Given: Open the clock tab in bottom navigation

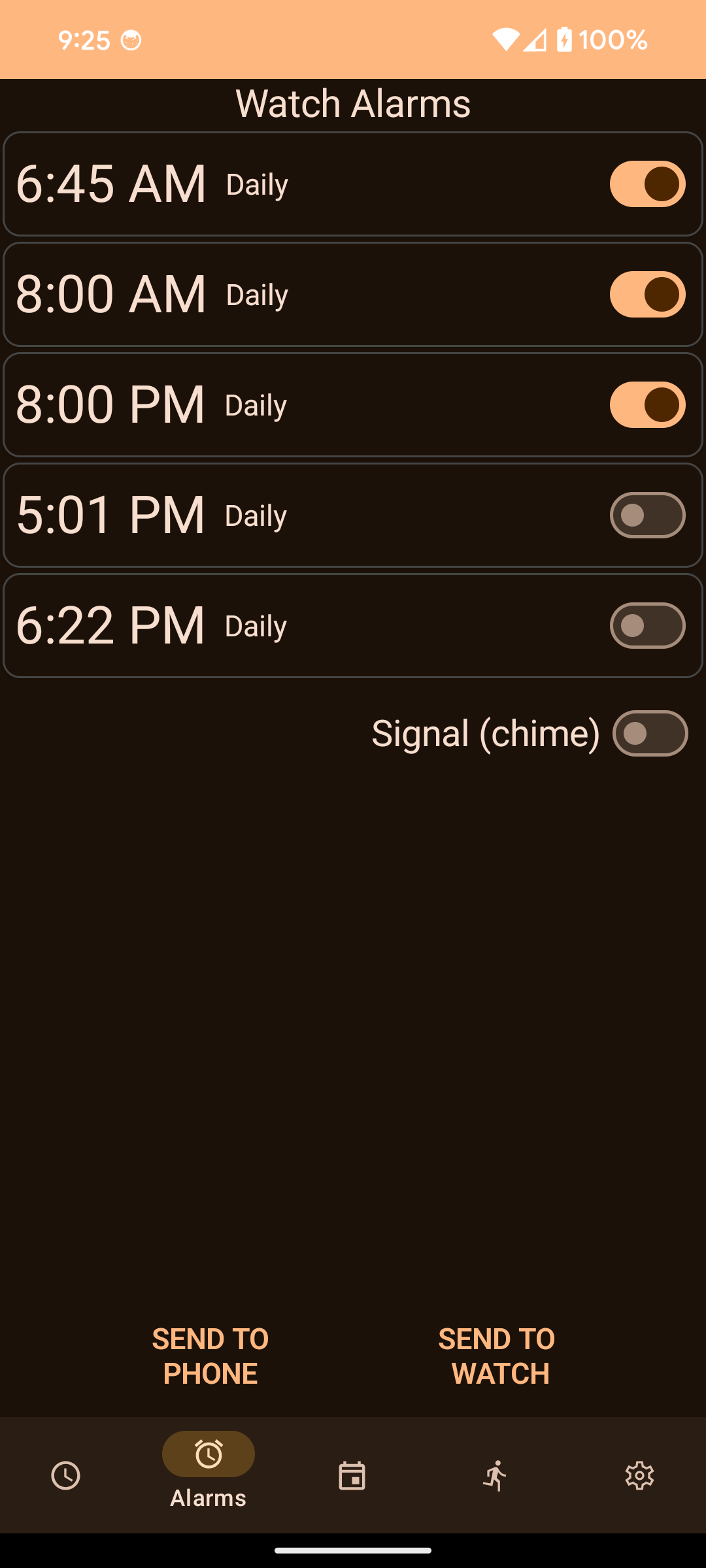Looking at the screenshot, I should (65, 1475).
